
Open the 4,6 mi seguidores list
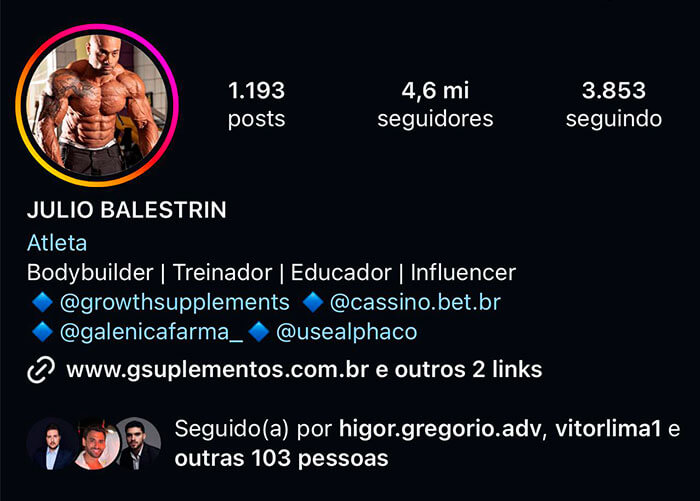[435, 105]
